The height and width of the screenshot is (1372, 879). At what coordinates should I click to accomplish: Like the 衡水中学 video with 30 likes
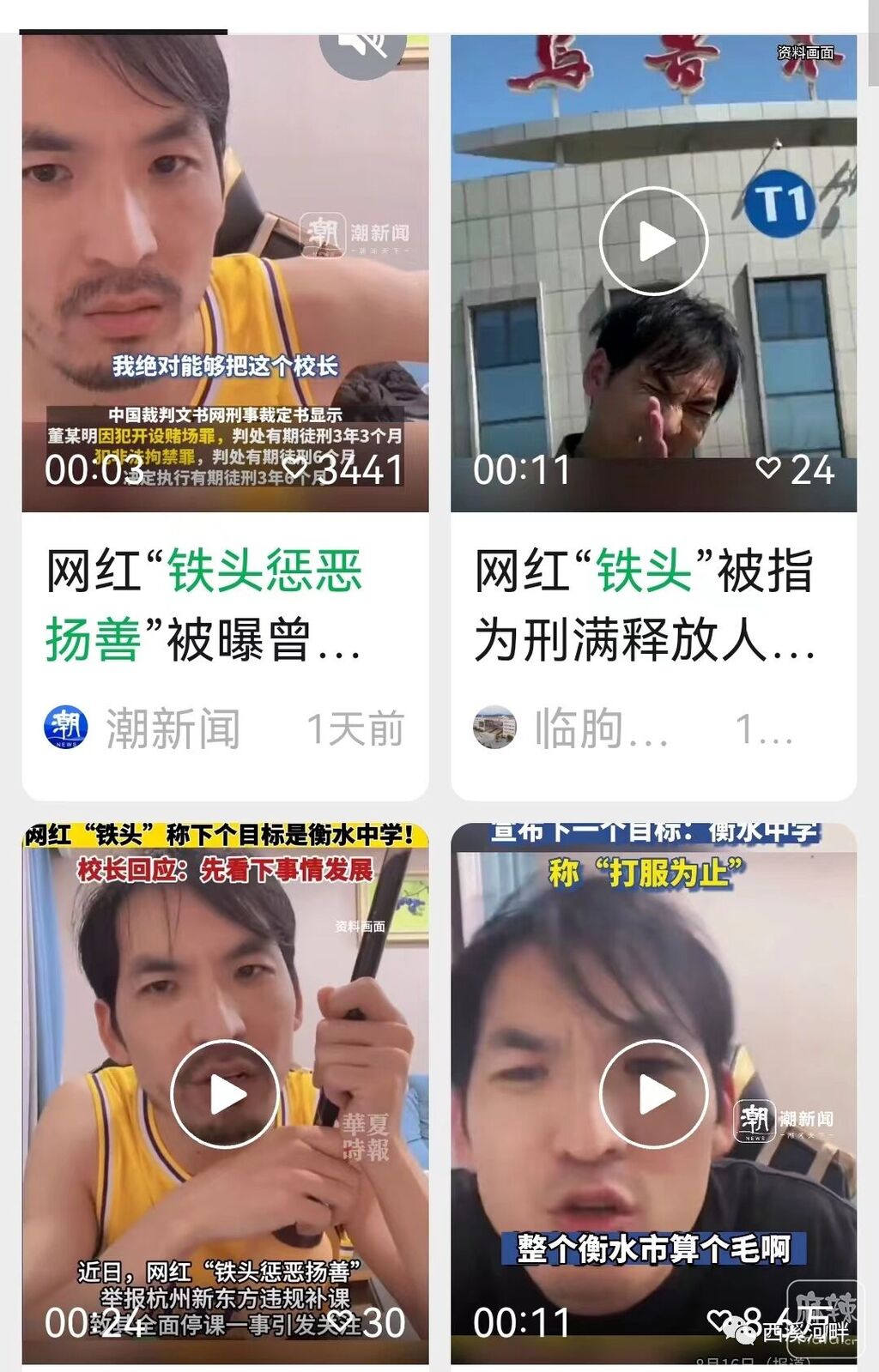[340, 1321]
